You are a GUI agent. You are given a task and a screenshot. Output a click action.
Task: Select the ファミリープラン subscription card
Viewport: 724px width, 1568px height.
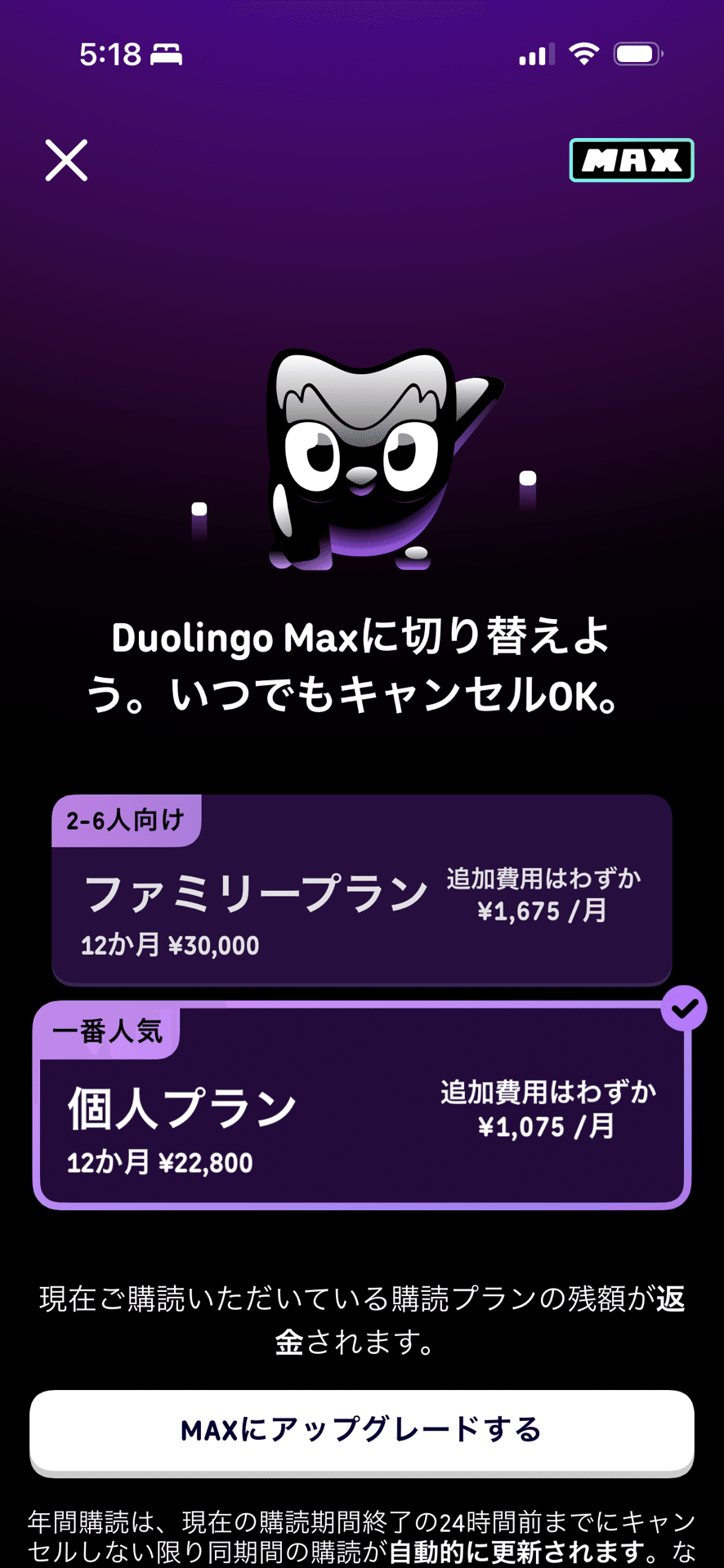tap(362, 890)
